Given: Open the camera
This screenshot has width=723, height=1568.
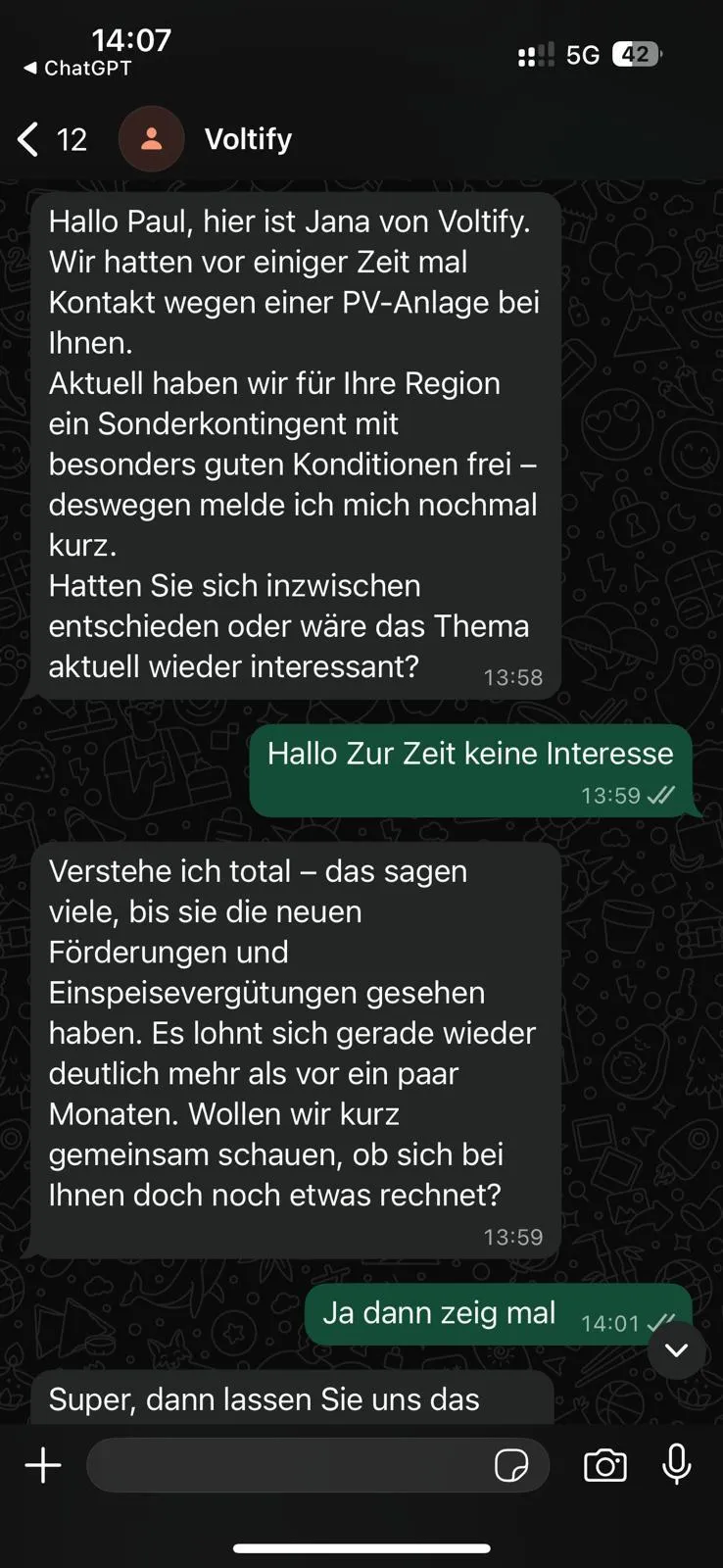Looking at the screenshot, I should (x=605, y=1466).
